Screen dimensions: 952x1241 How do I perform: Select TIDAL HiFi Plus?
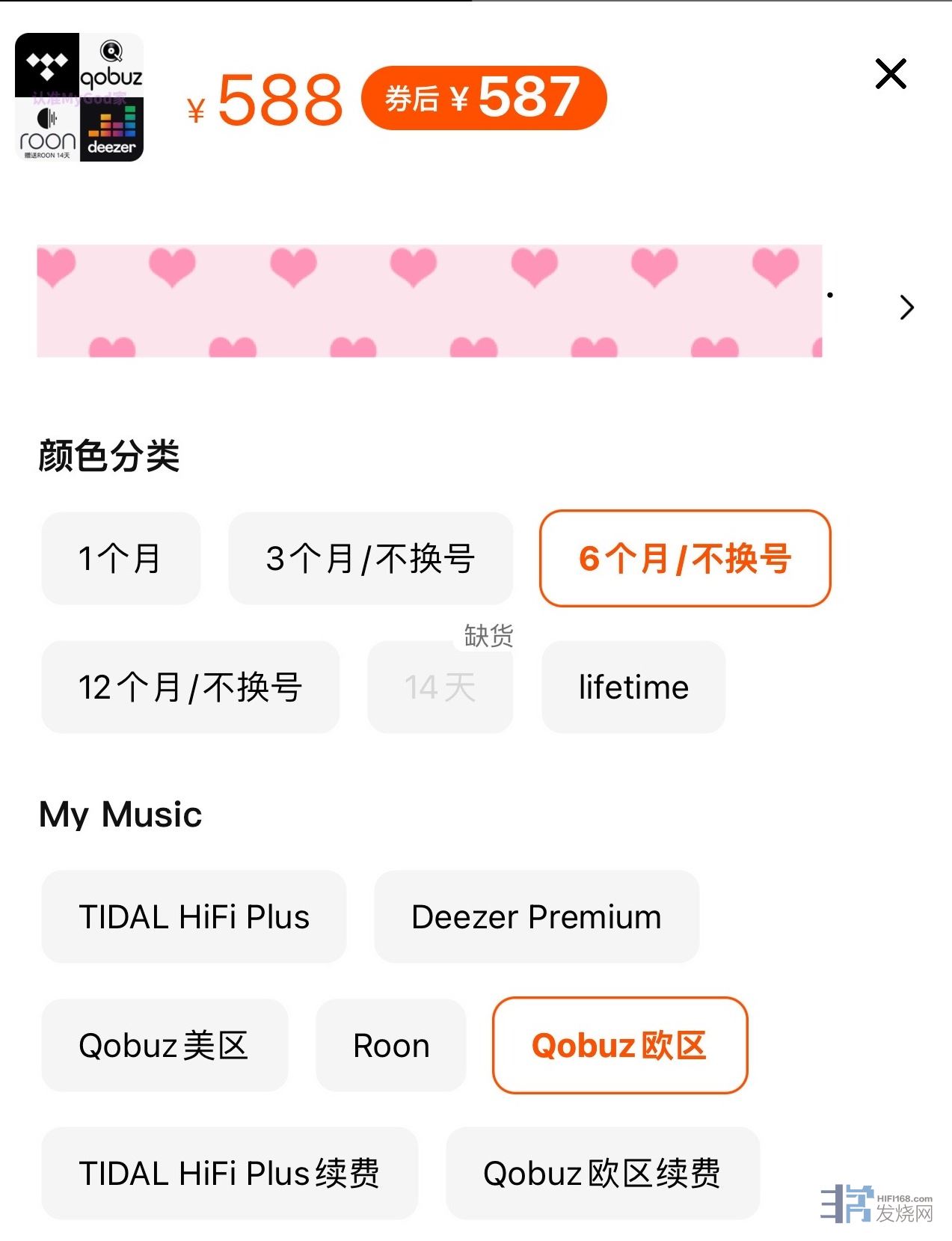(x=194, y=917)
